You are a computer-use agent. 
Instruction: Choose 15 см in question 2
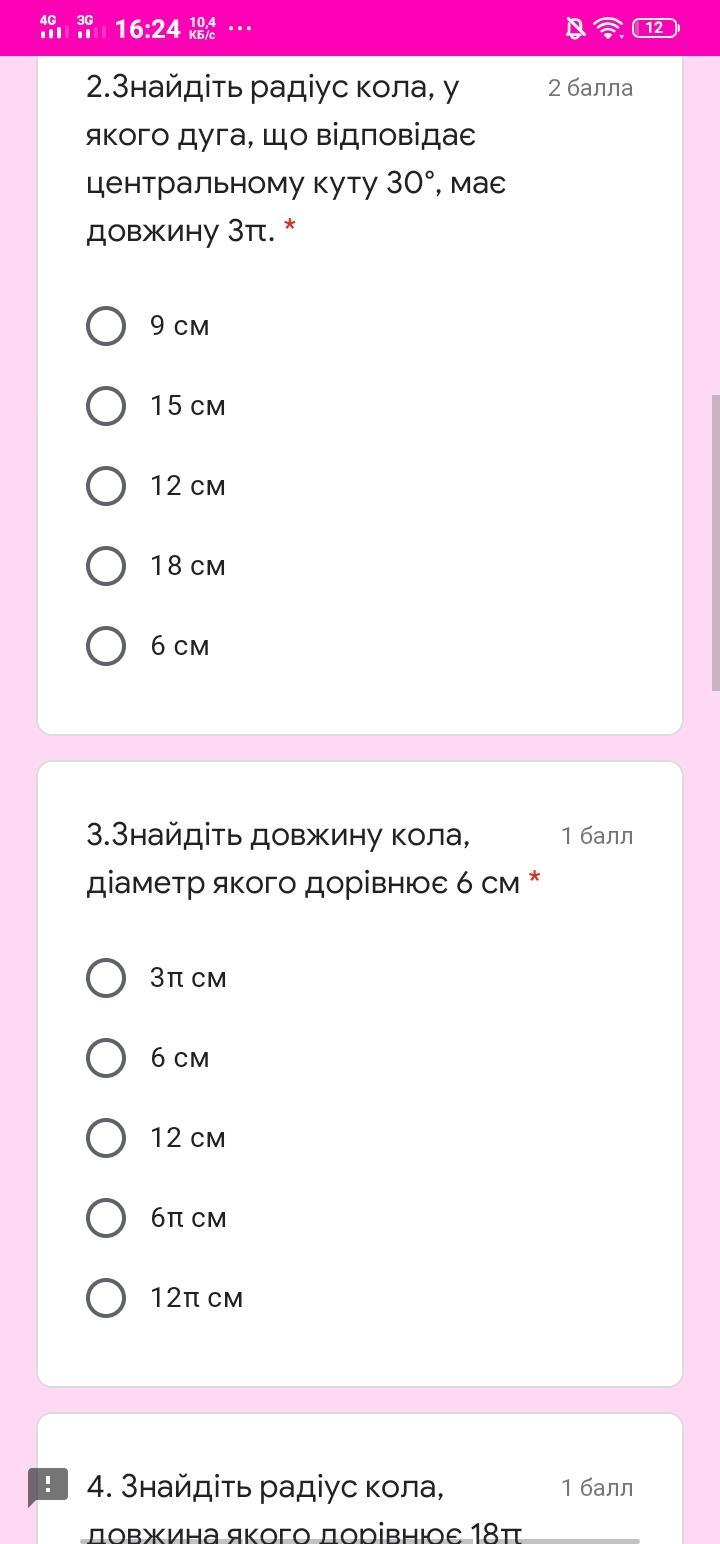coord(106,406)
